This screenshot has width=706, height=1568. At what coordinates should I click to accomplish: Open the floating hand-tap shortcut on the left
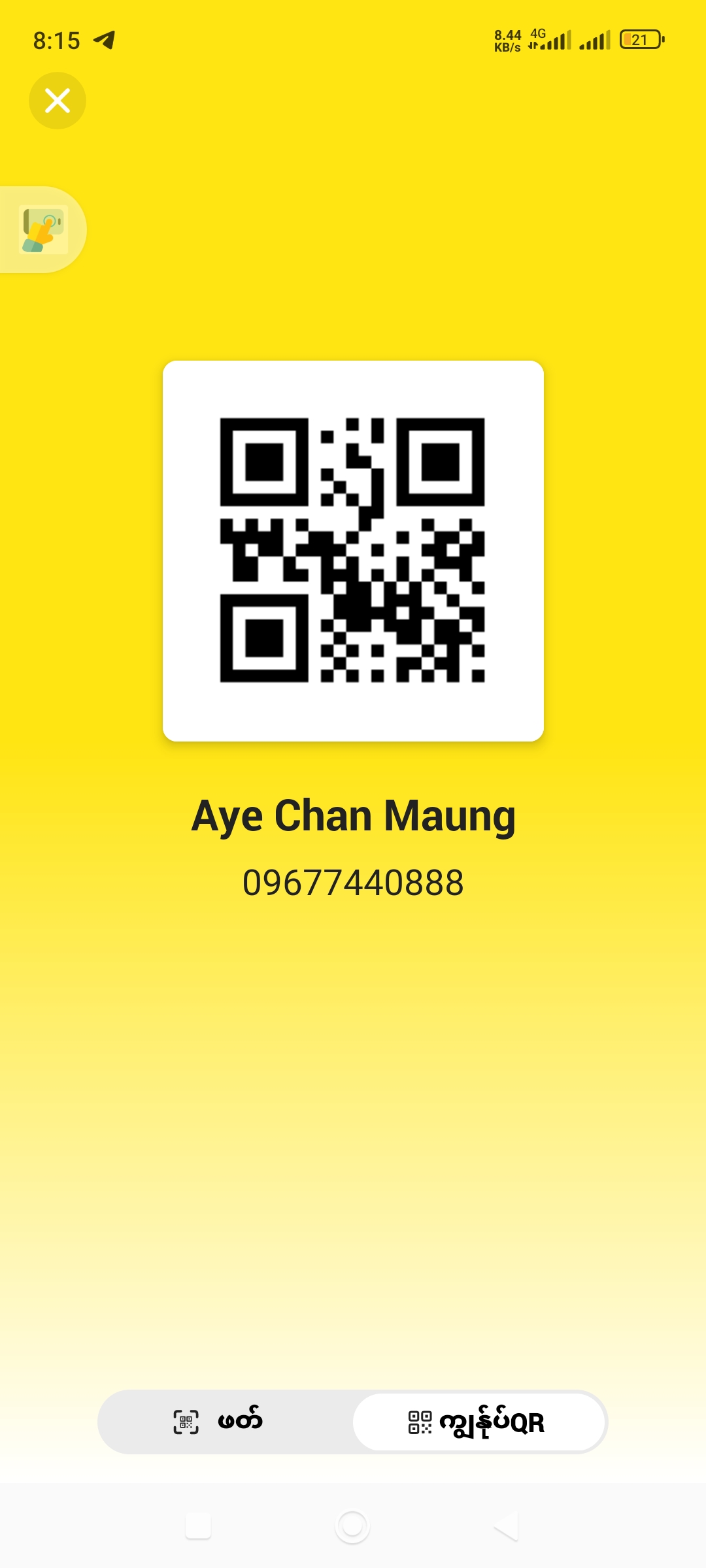pyautogui.click(x=43, y=230)
